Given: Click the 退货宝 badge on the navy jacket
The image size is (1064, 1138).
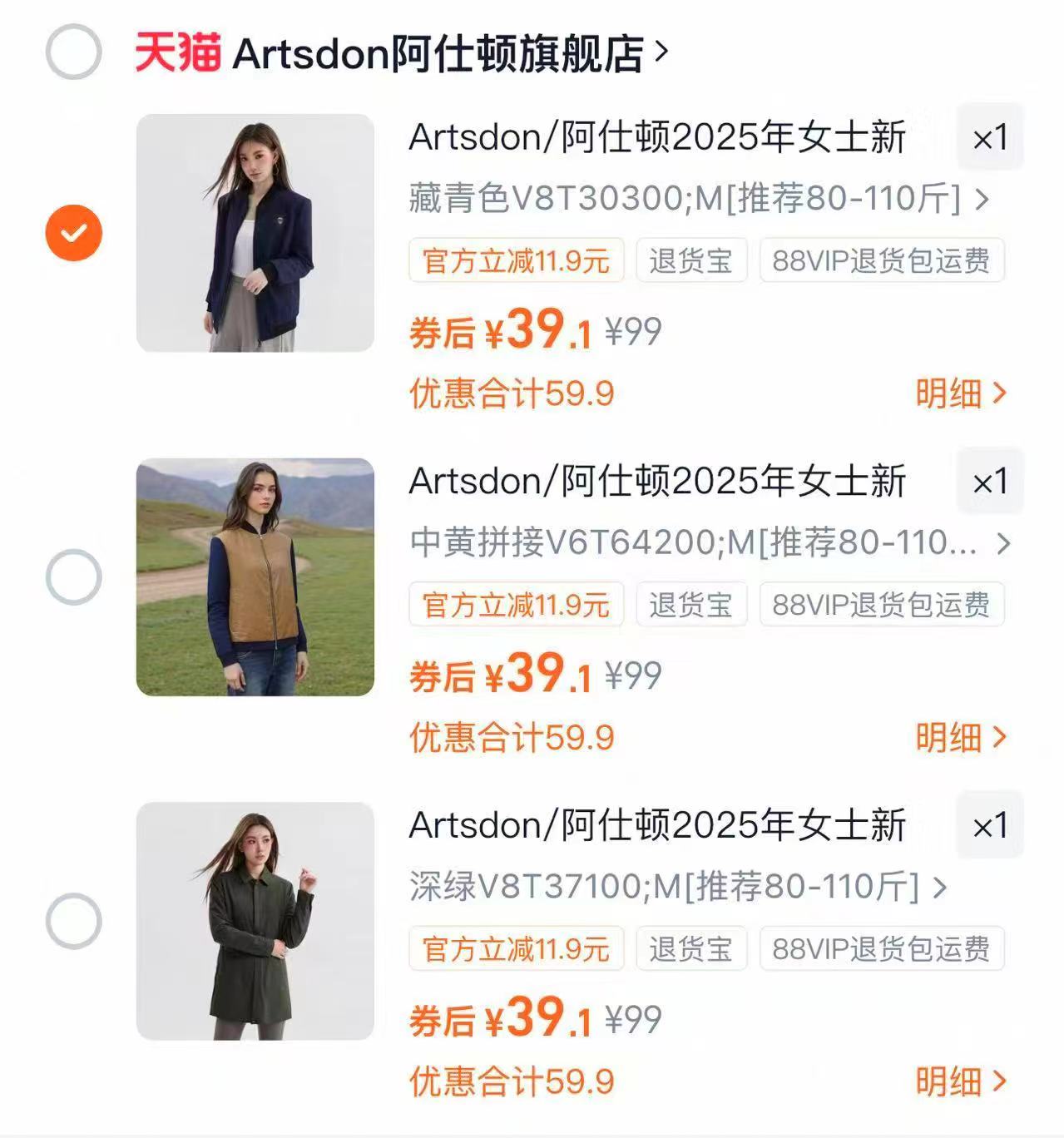Looking at the screenshot, I should pos(690,260).
